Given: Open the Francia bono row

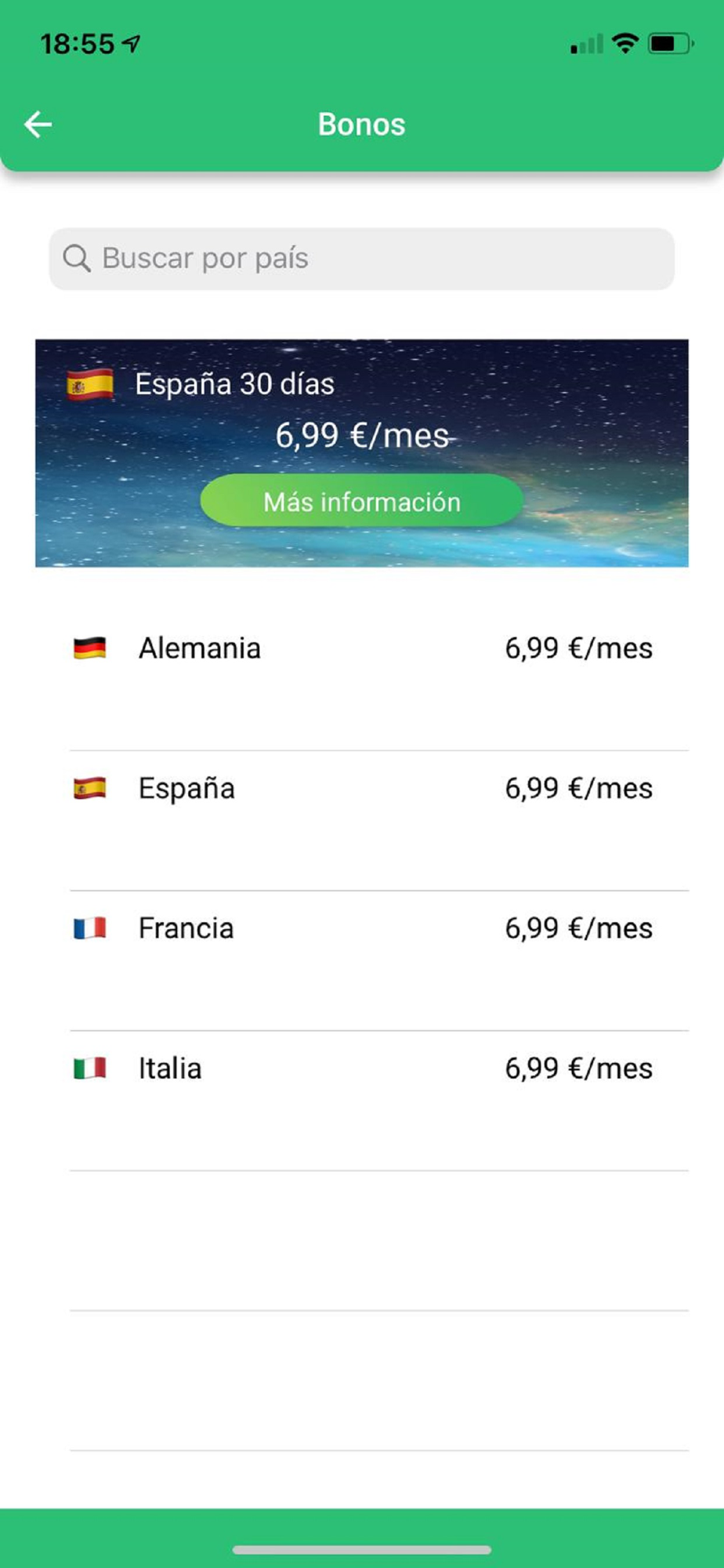Looking at the screenshot, I should click(x=362, y=961).
